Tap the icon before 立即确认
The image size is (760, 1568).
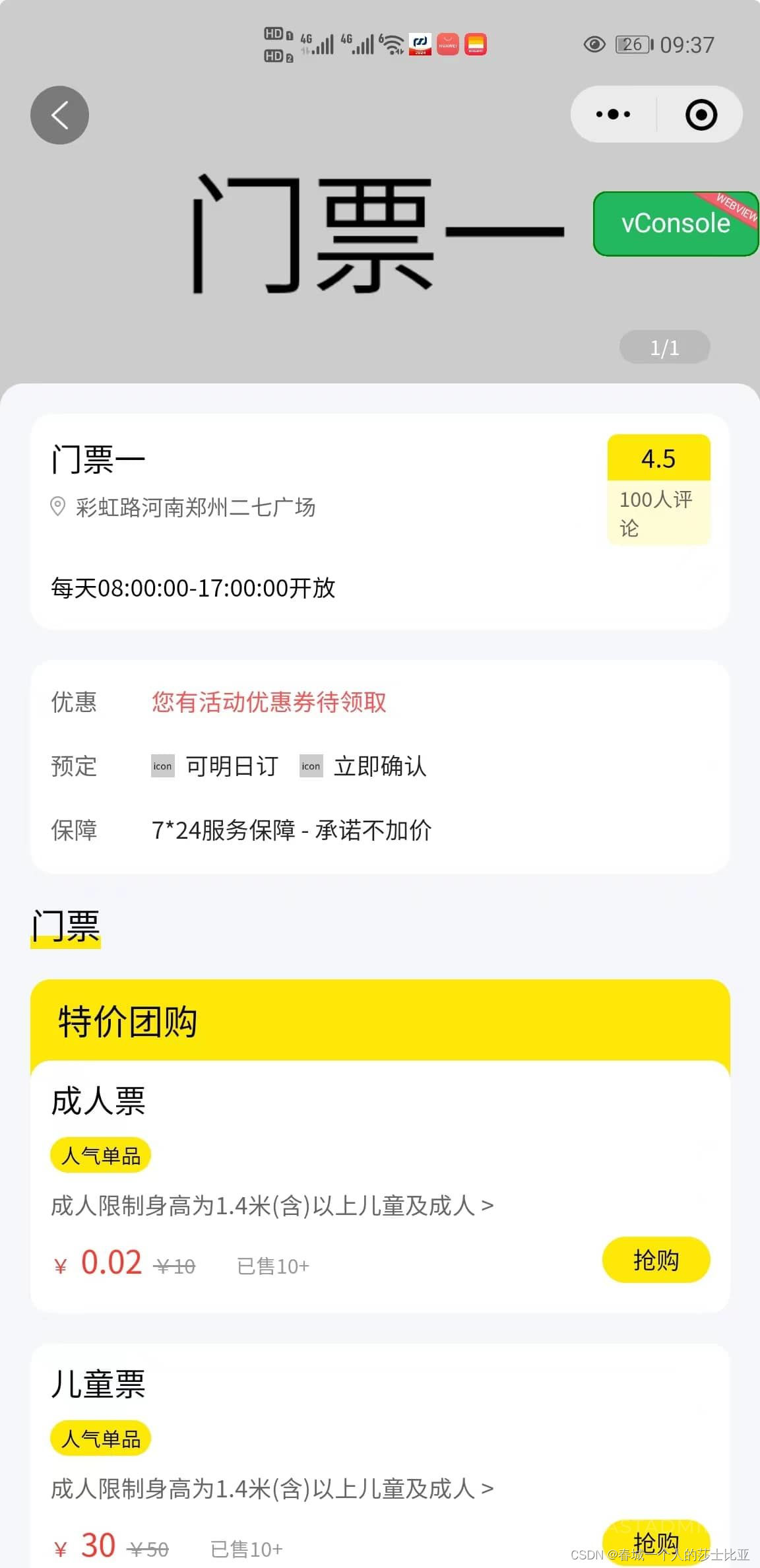point(311,766)
